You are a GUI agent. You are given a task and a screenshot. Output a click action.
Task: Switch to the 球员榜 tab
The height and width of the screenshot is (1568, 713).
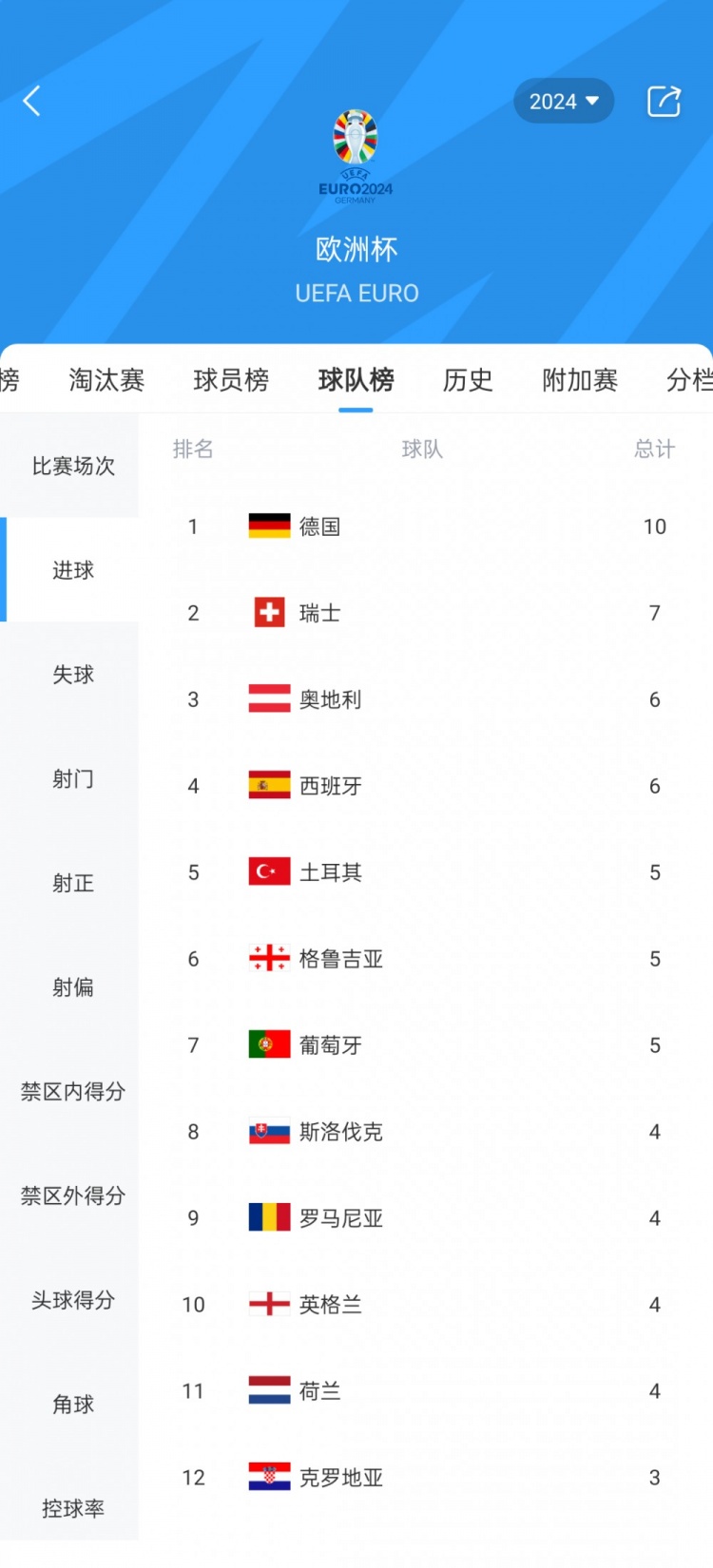coord(231,380)
